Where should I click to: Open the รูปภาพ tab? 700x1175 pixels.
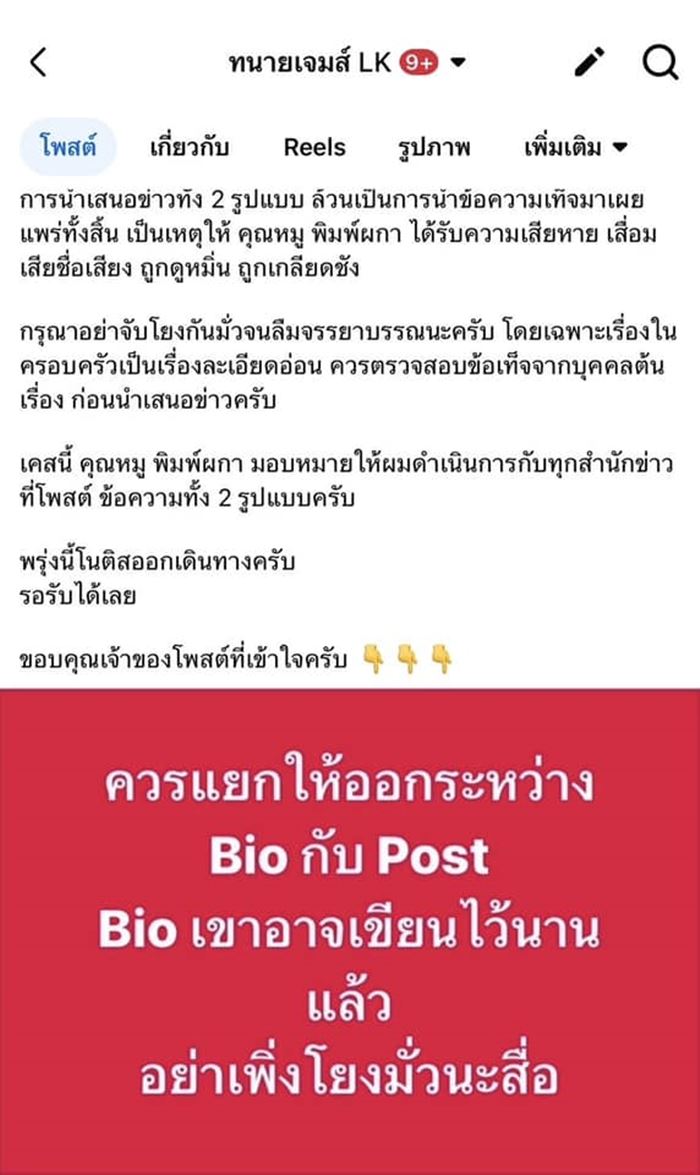(x=433, y=148)
